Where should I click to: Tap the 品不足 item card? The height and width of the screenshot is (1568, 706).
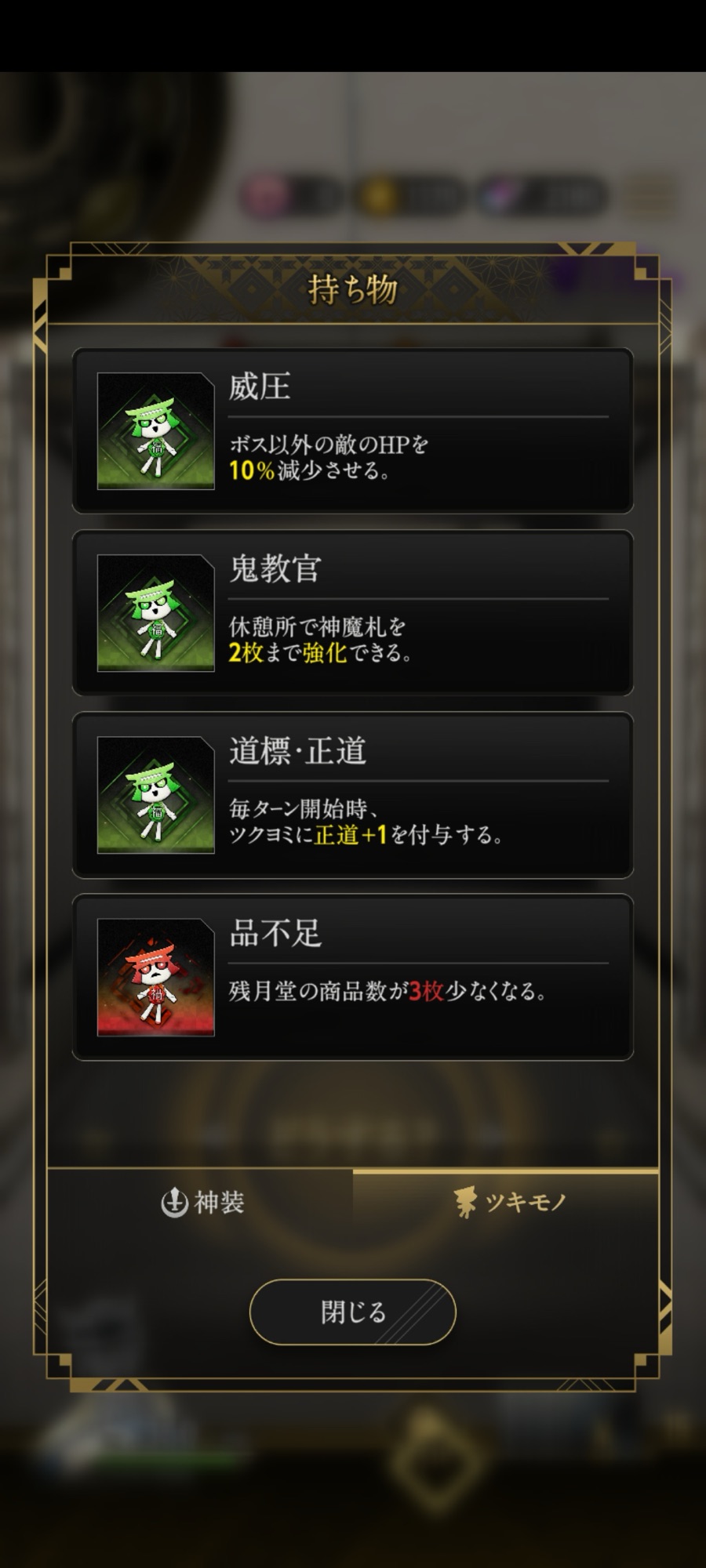pos(353,977)
